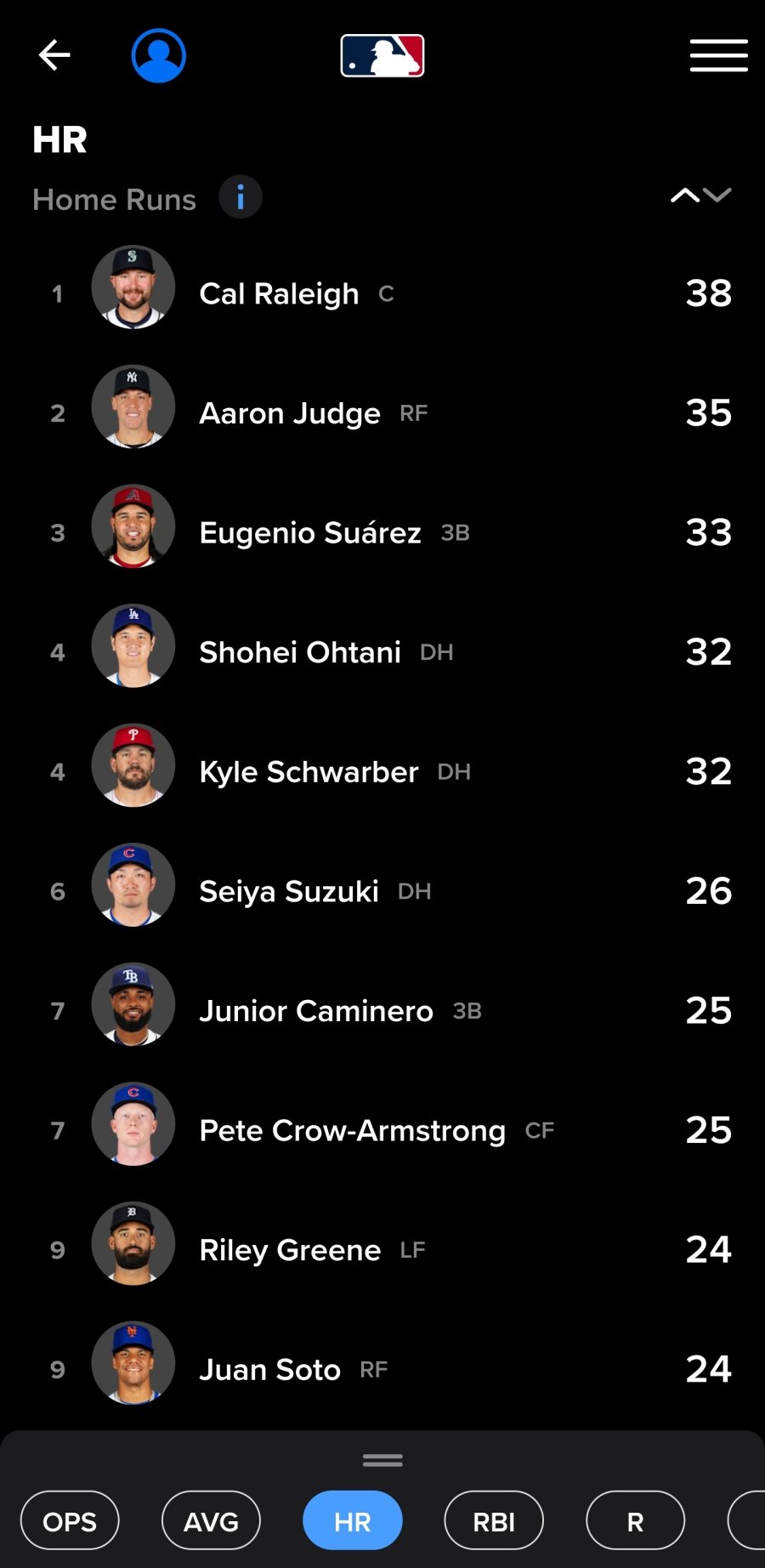The height and width of the screenshot is (1568, 765).
Task: Switch to the OPS stat chip
Action: tap(70, 1521)
